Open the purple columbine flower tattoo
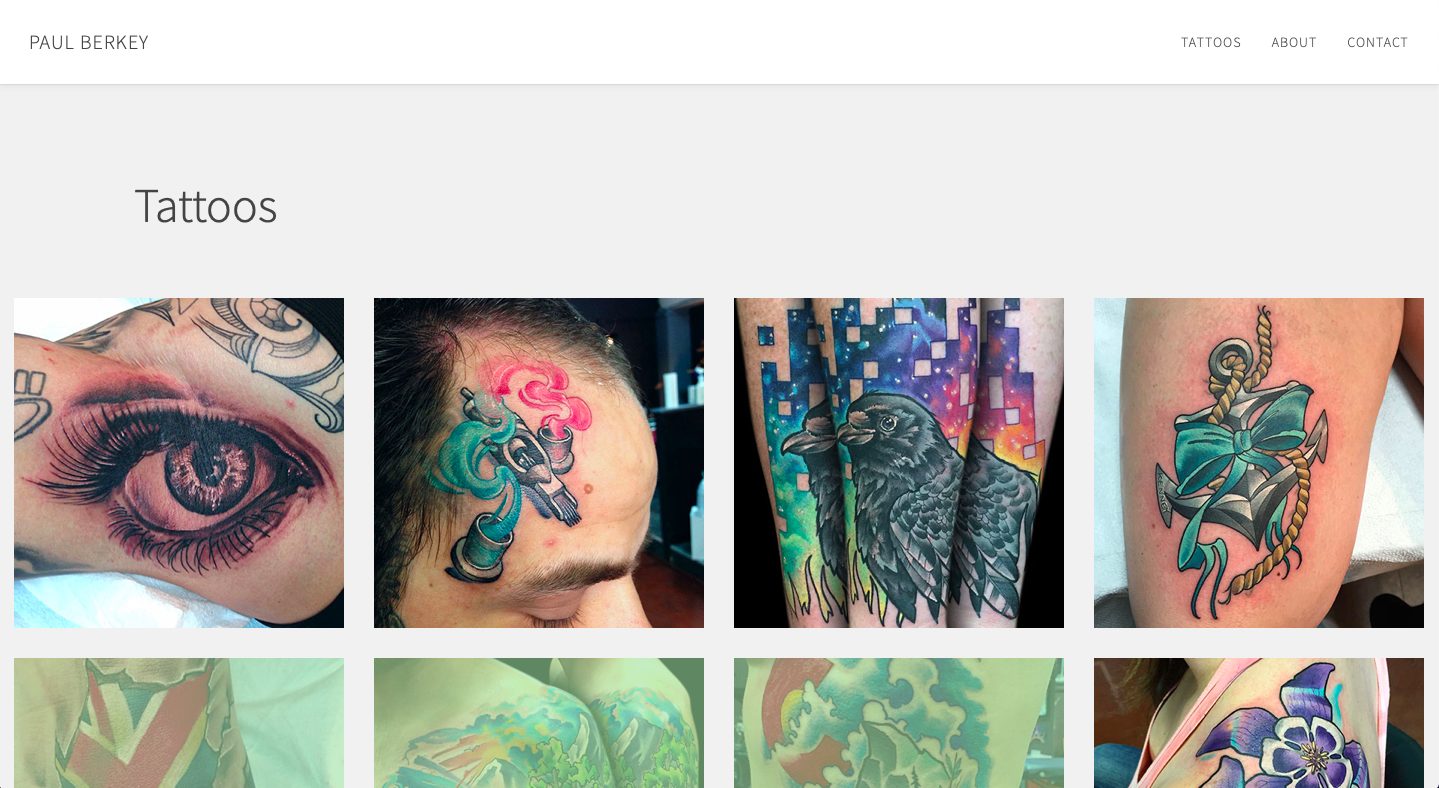 [1259, 723]
